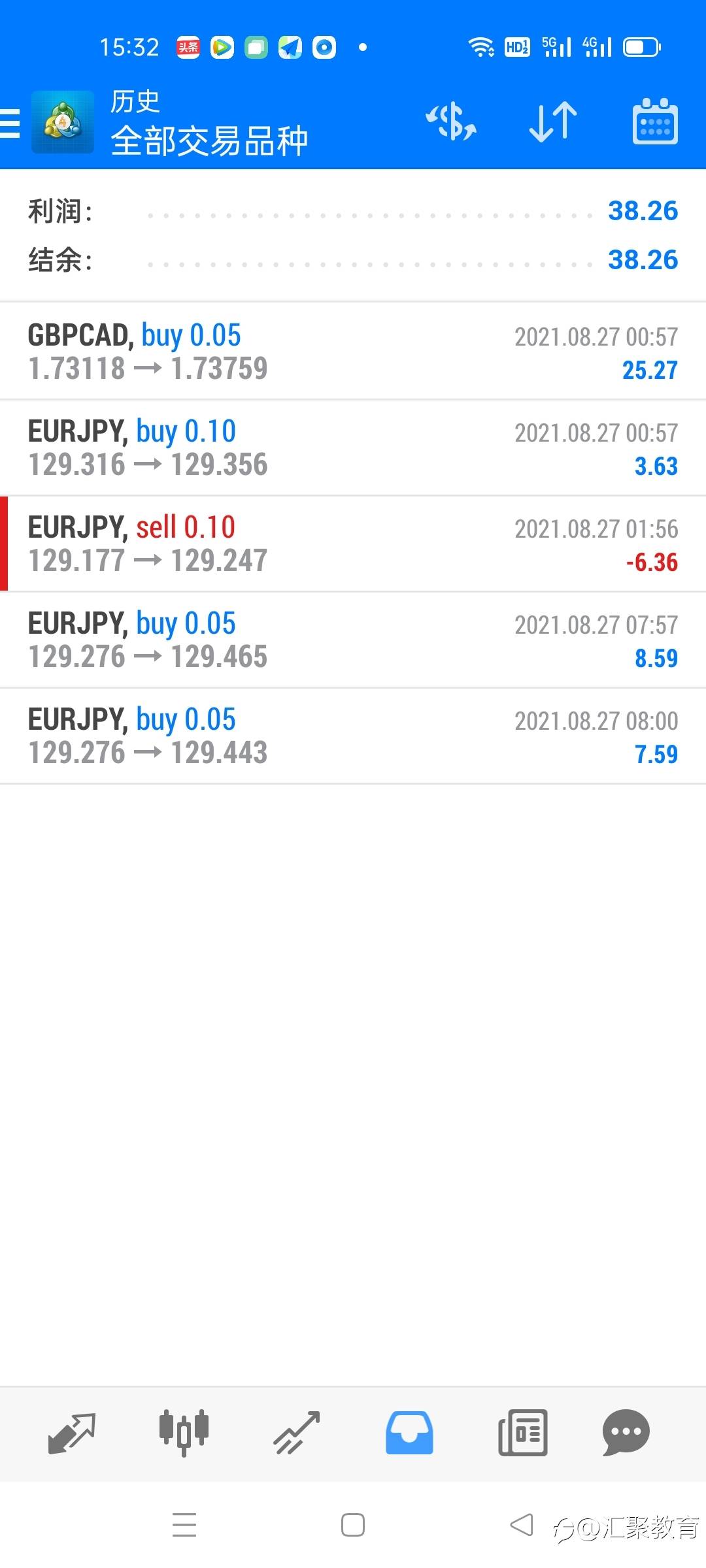Open the EURJPY buy 0.10 trade
Image resolution: width=706 pixels, height=1568 pixels.
[x=353, y=448]
